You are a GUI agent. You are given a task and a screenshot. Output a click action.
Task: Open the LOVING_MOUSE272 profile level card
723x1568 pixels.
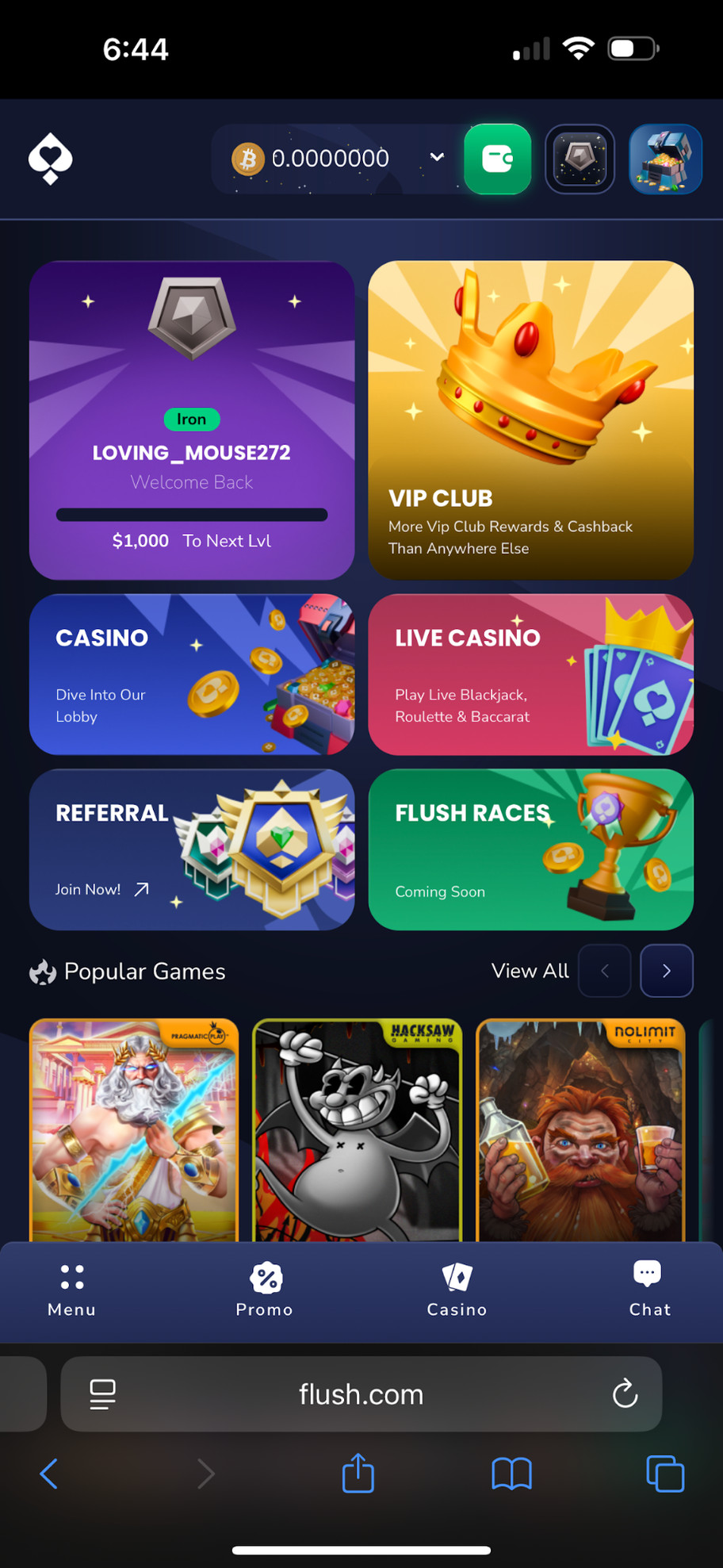pos(192,420)
